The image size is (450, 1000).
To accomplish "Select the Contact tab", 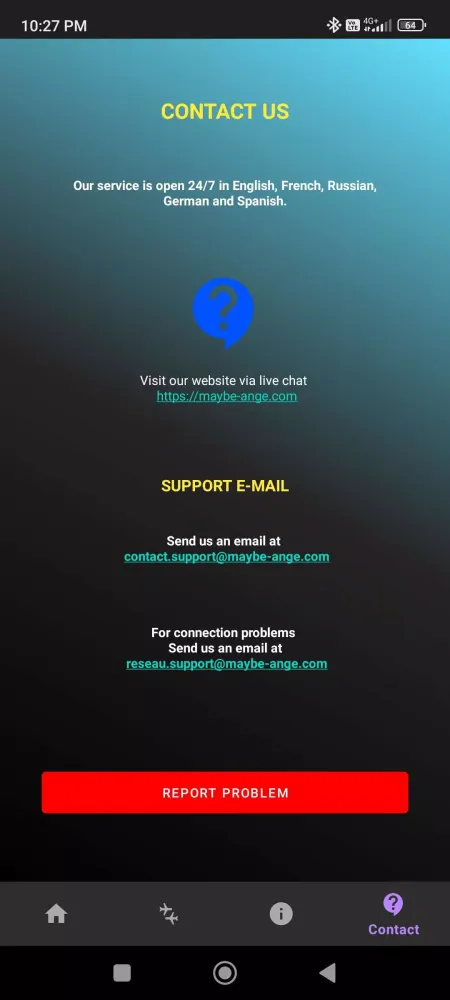I will [393, 915].
